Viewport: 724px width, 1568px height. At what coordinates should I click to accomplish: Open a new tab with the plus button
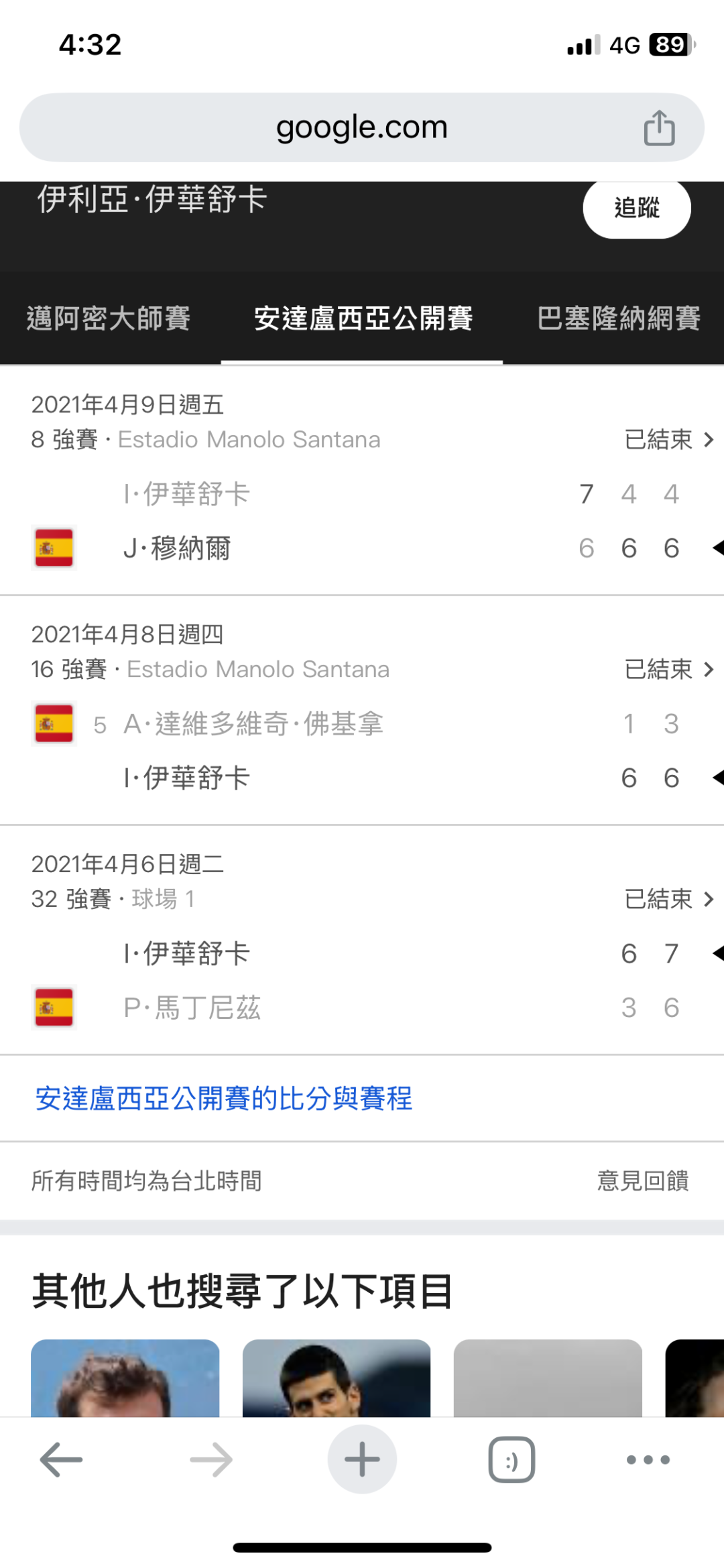click(x=362, y=1459)
